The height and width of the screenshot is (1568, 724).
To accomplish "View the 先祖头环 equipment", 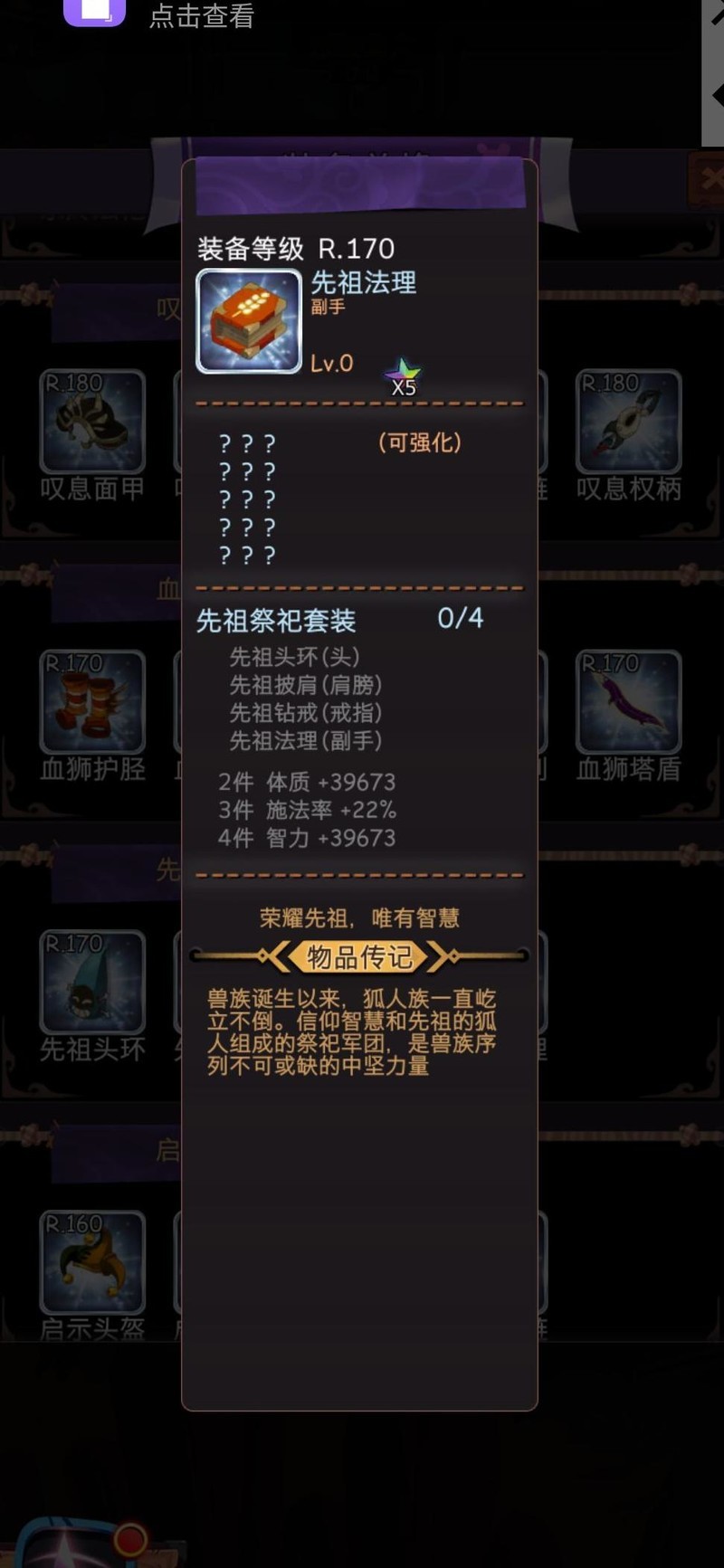I will coord(92,983).
